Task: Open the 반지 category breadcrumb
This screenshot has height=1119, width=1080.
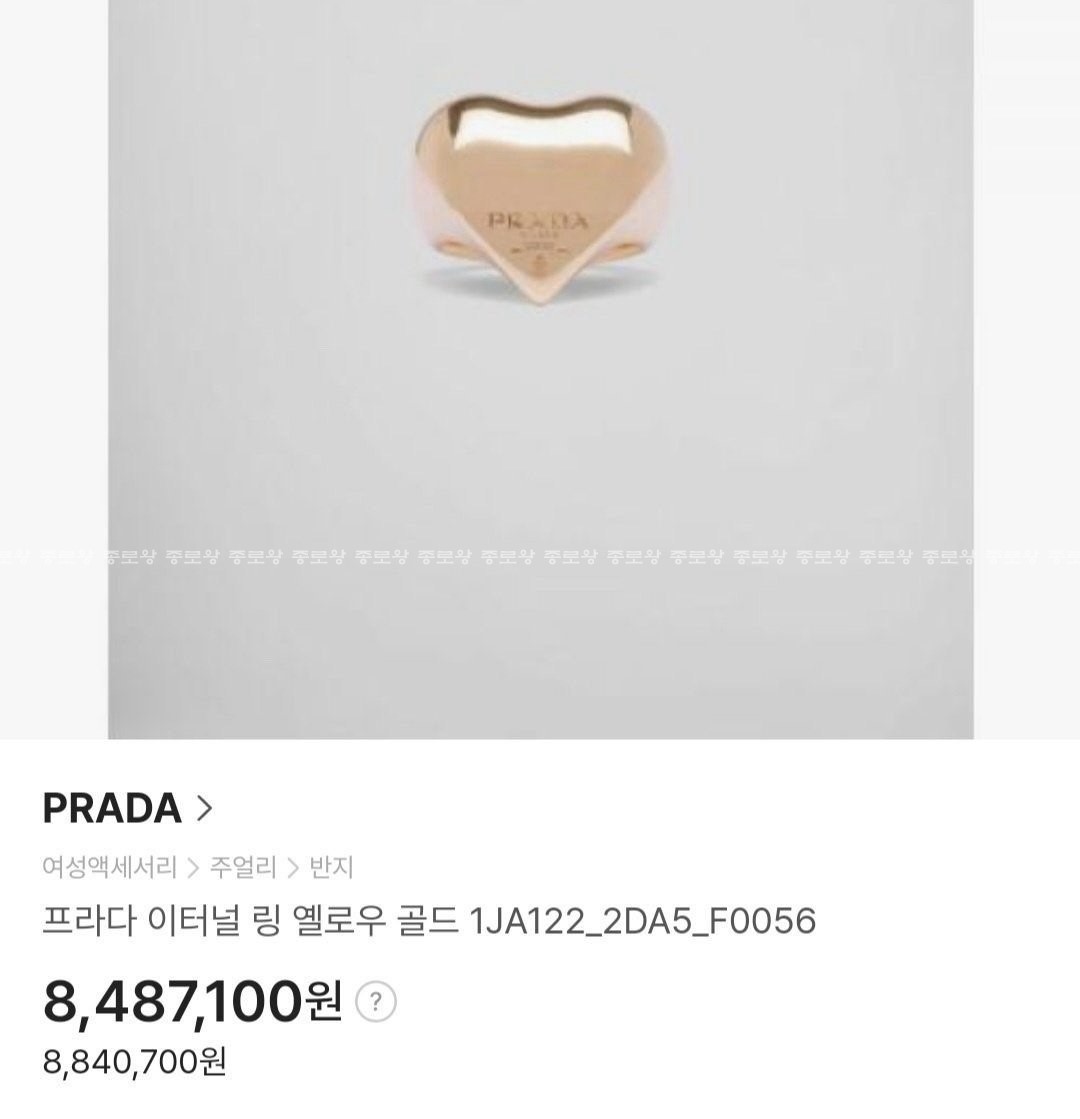Action: (331, 866)
